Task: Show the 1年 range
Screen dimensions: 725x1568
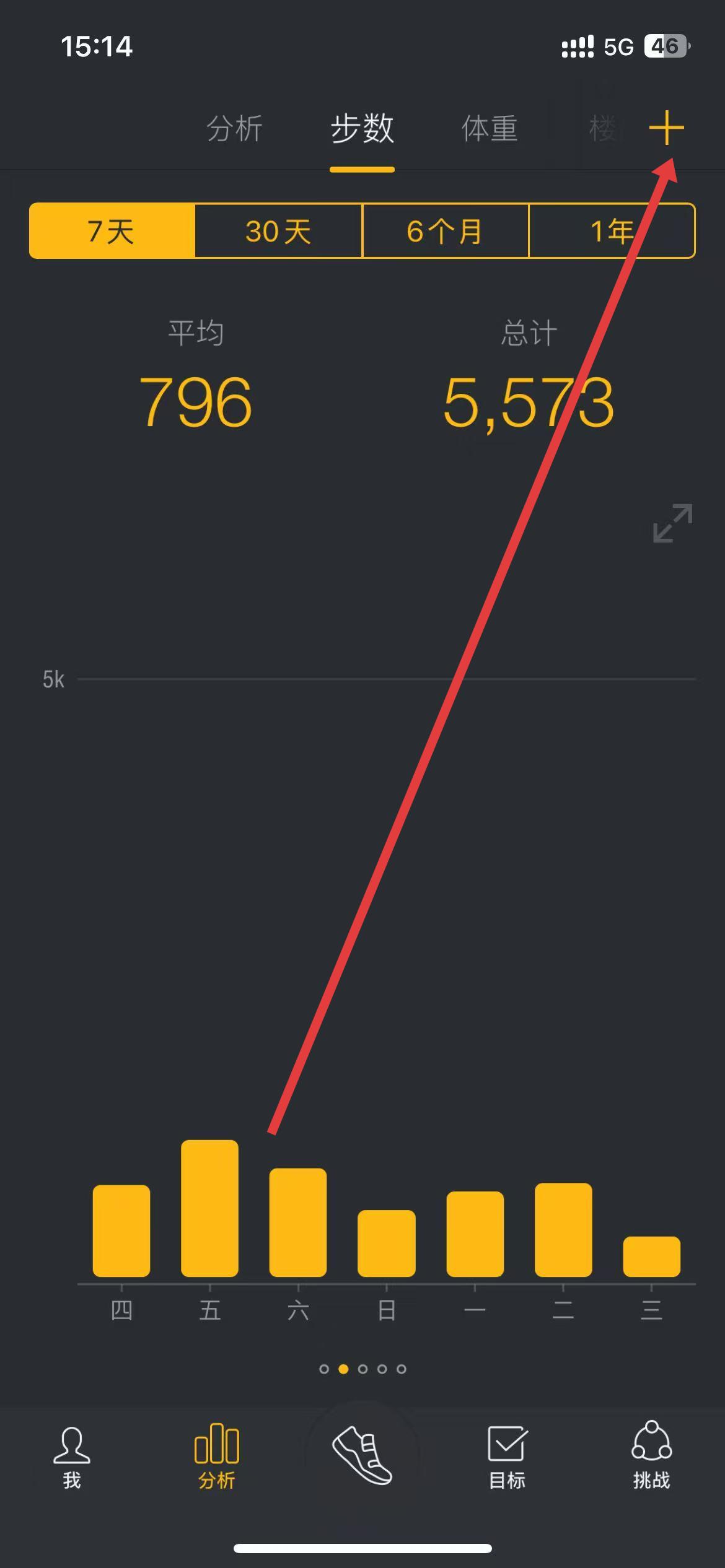Action: click(x=612, y=231)
